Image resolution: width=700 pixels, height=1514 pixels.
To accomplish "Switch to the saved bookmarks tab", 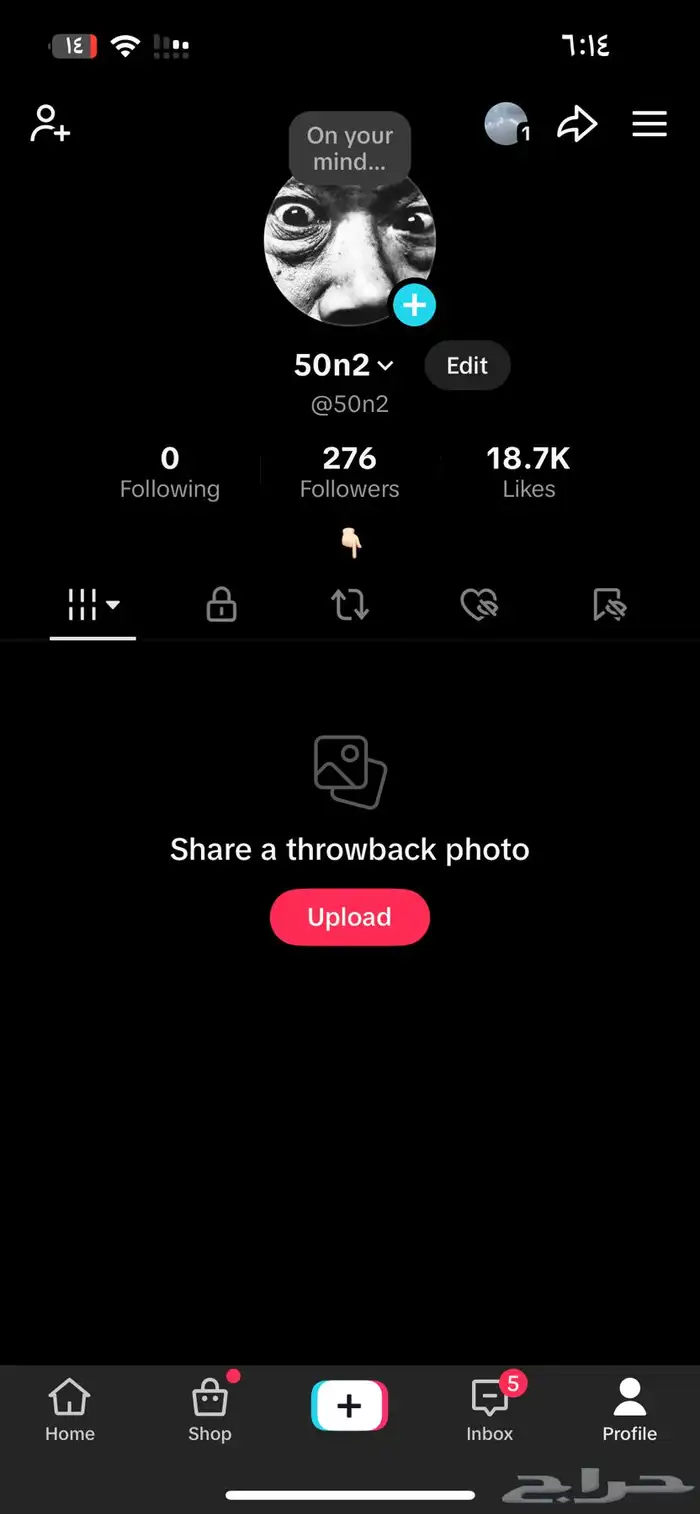I will [608, 605].
